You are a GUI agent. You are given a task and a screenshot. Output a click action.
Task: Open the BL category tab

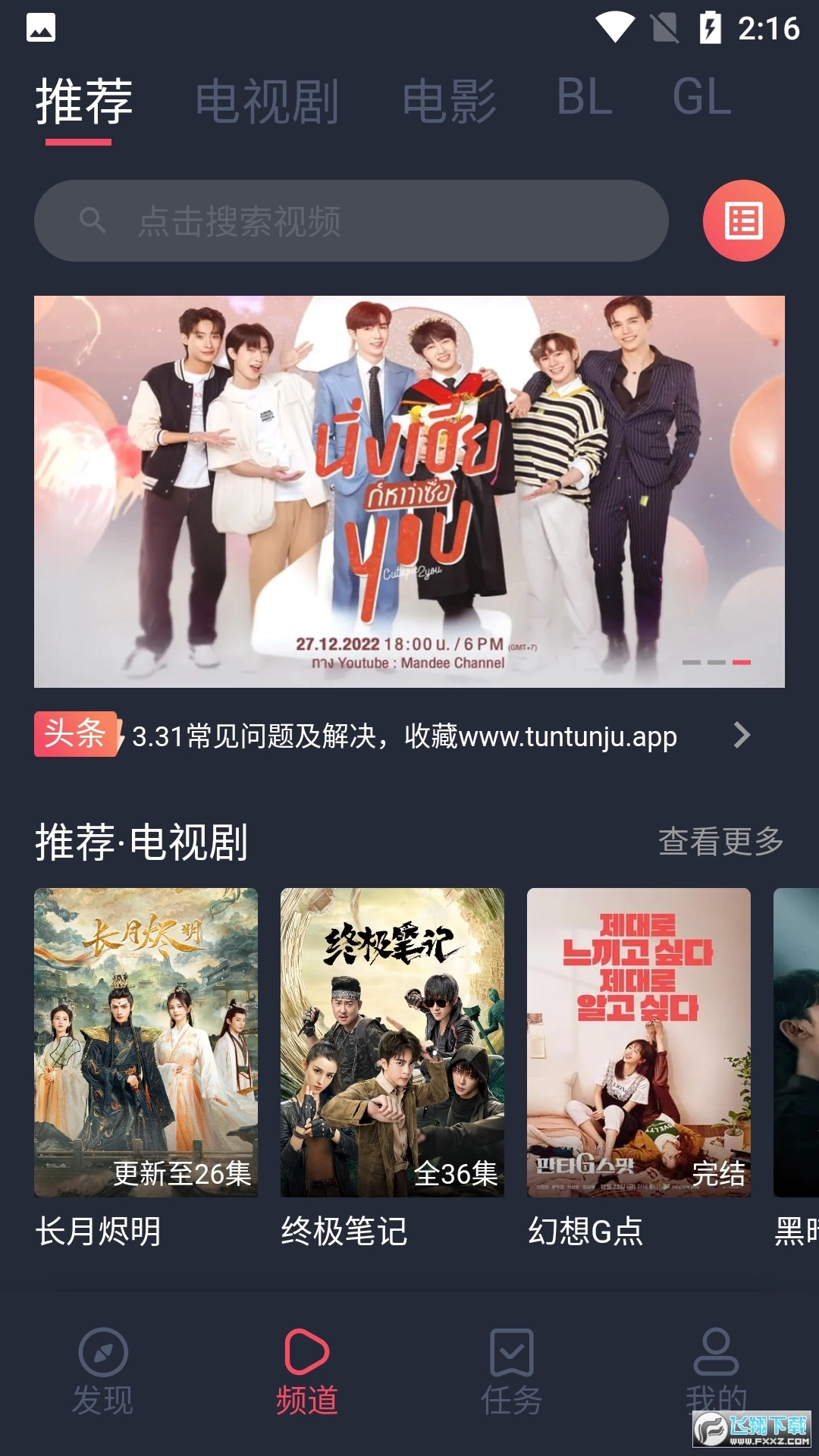[584, 99]
